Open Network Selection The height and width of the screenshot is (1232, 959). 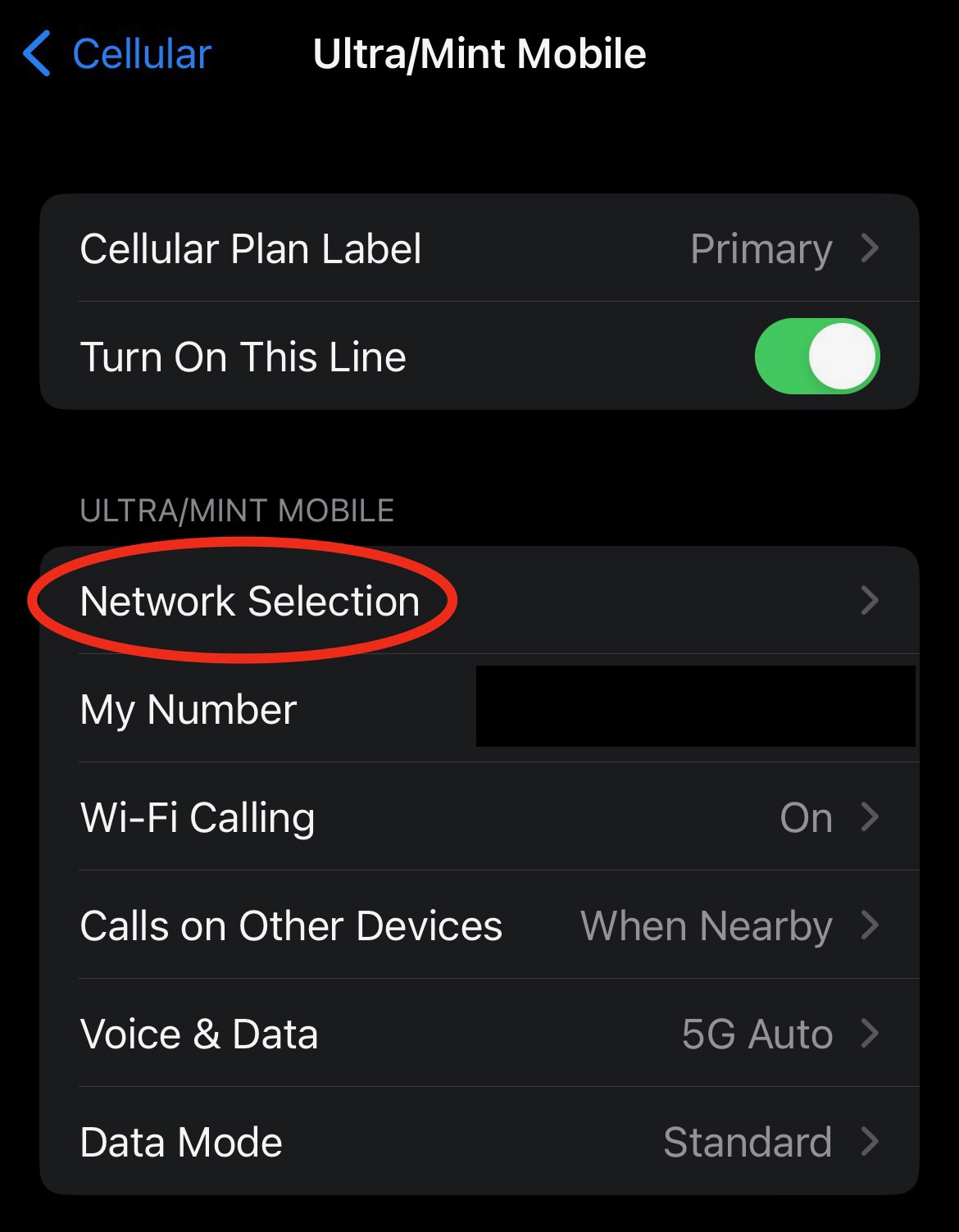[479, 601]
